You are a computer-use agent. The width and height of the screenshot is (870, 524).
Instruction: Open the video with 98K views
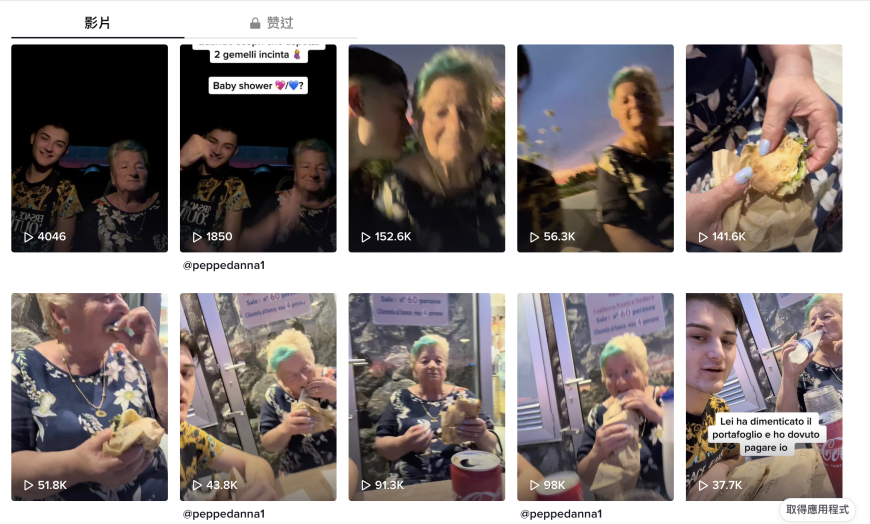(x=595, y=396)
